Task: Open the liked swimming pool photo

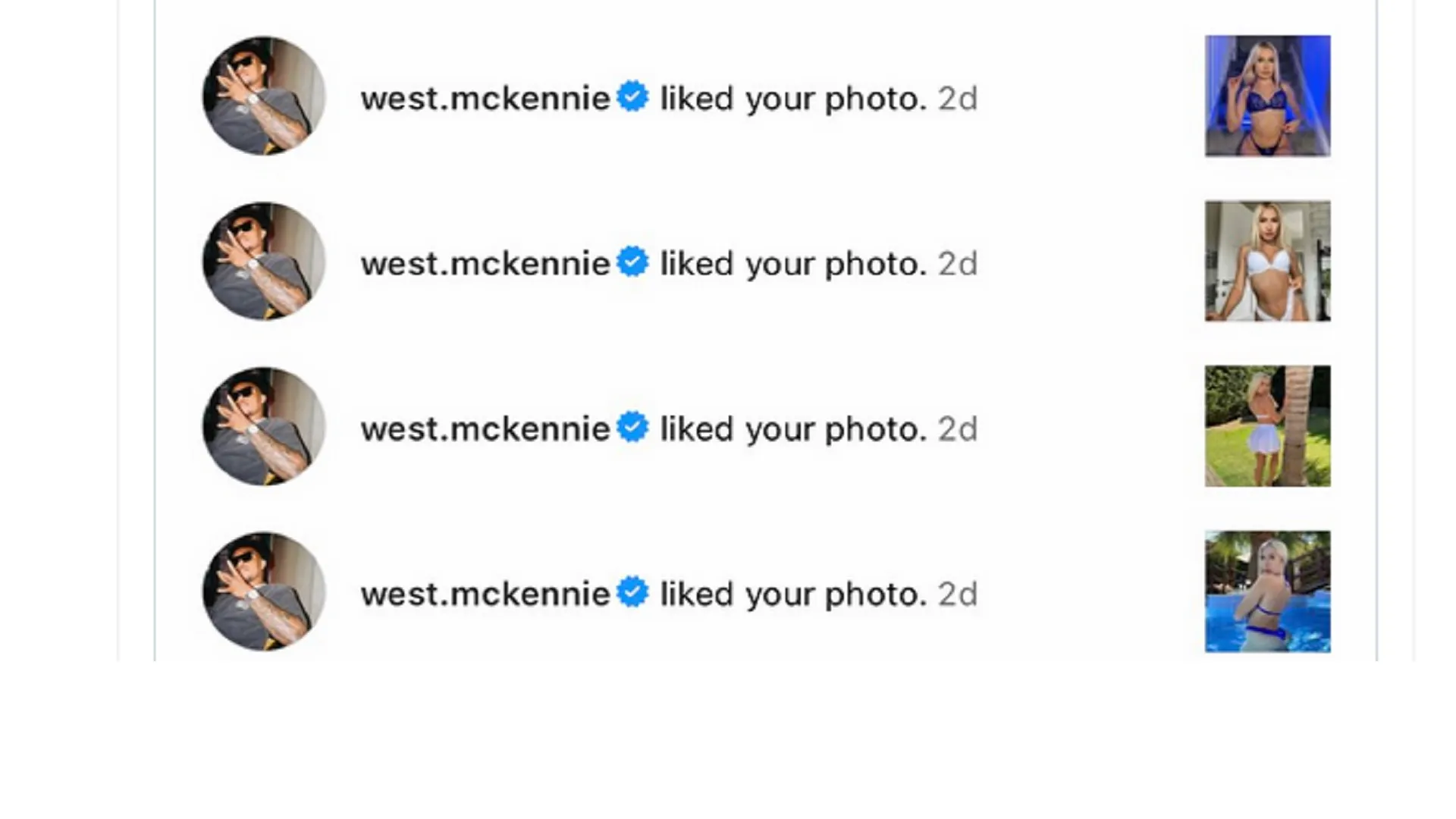Action: tap(1267, 591)
